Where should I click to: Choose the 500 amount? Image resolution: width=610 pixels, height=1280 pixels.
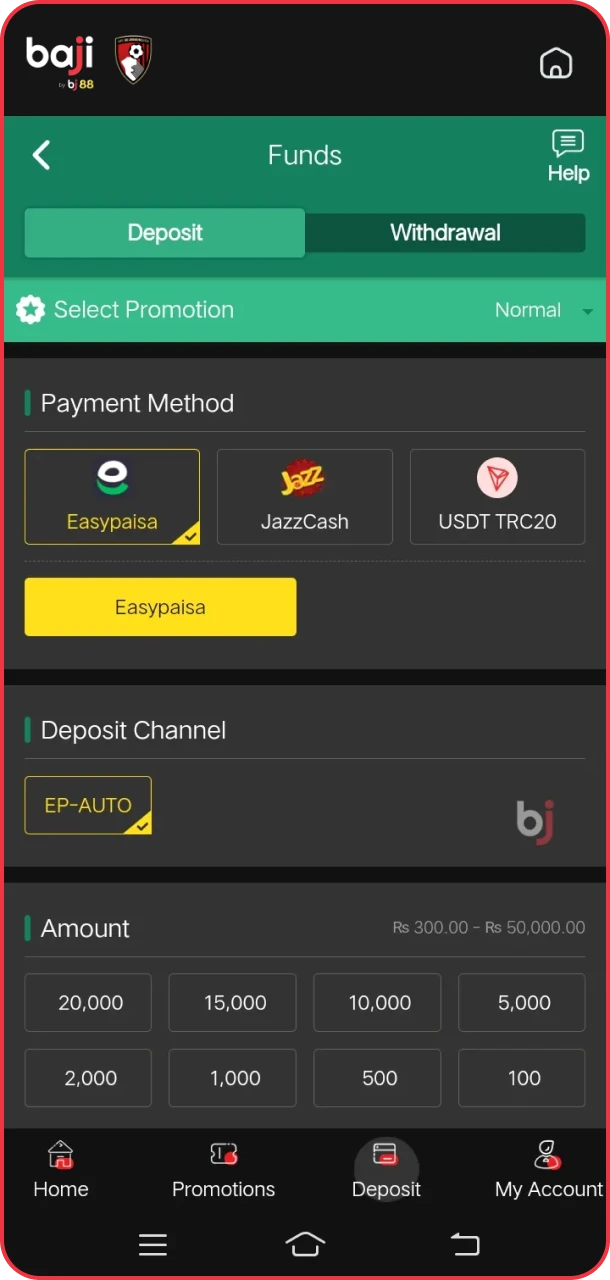tap(380, 1078)
